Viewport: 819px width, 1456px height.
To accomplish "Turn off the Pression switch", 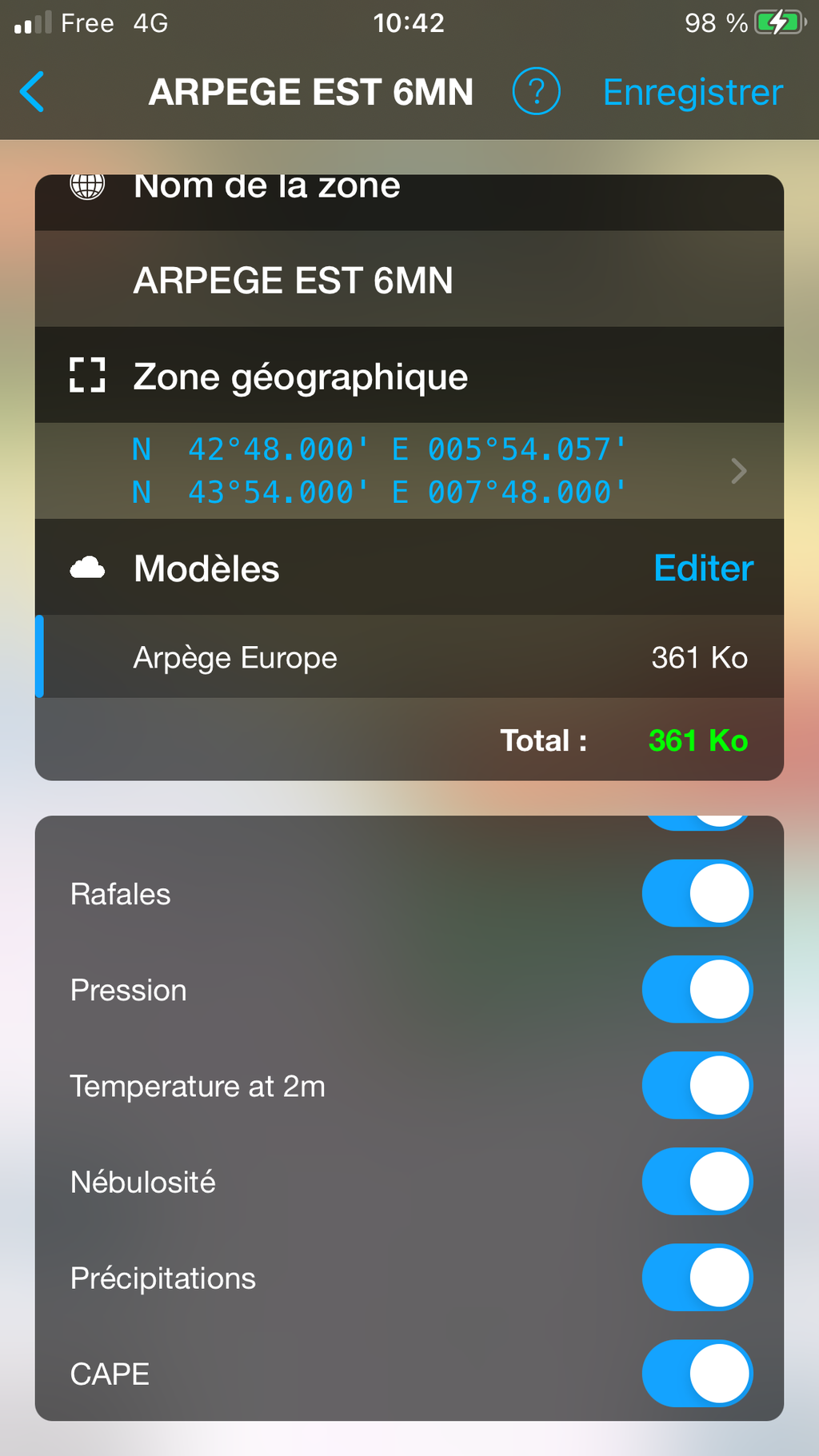I will (x=697, y=989).
